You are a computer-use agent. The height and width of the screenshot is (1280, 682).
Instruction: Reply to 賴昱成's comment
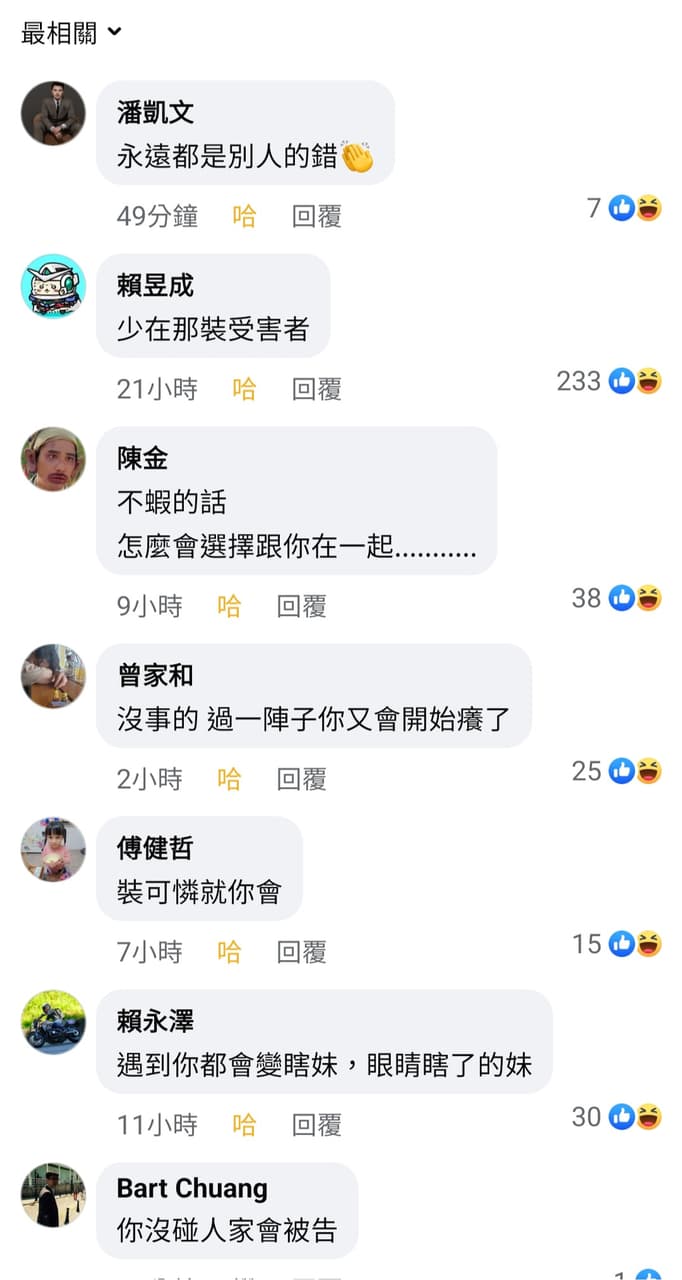[316, 389]
